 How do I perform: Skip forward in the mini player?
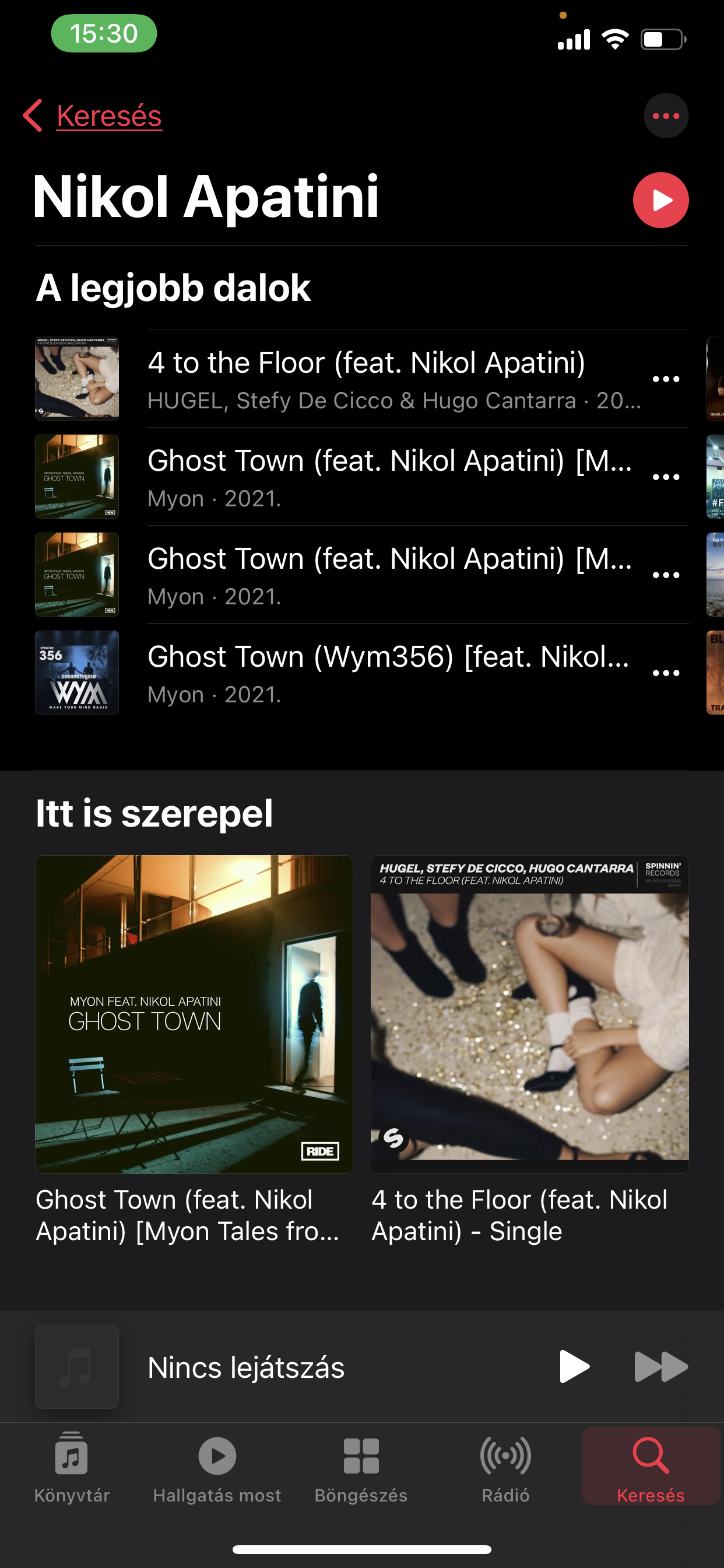tap(660, 1367)
